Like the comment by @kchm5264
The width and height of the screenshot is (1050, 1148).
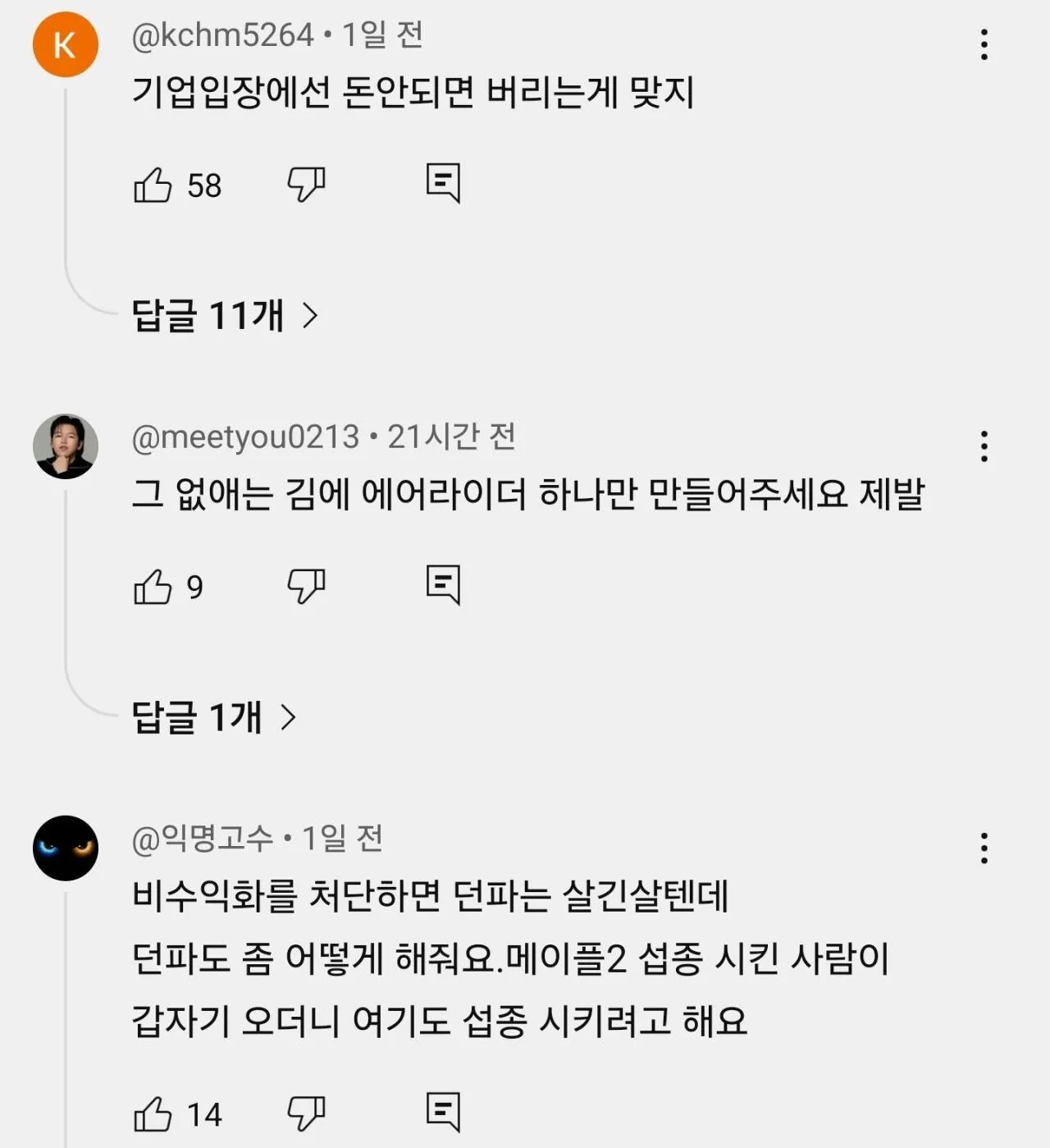[x=153, y=185]
